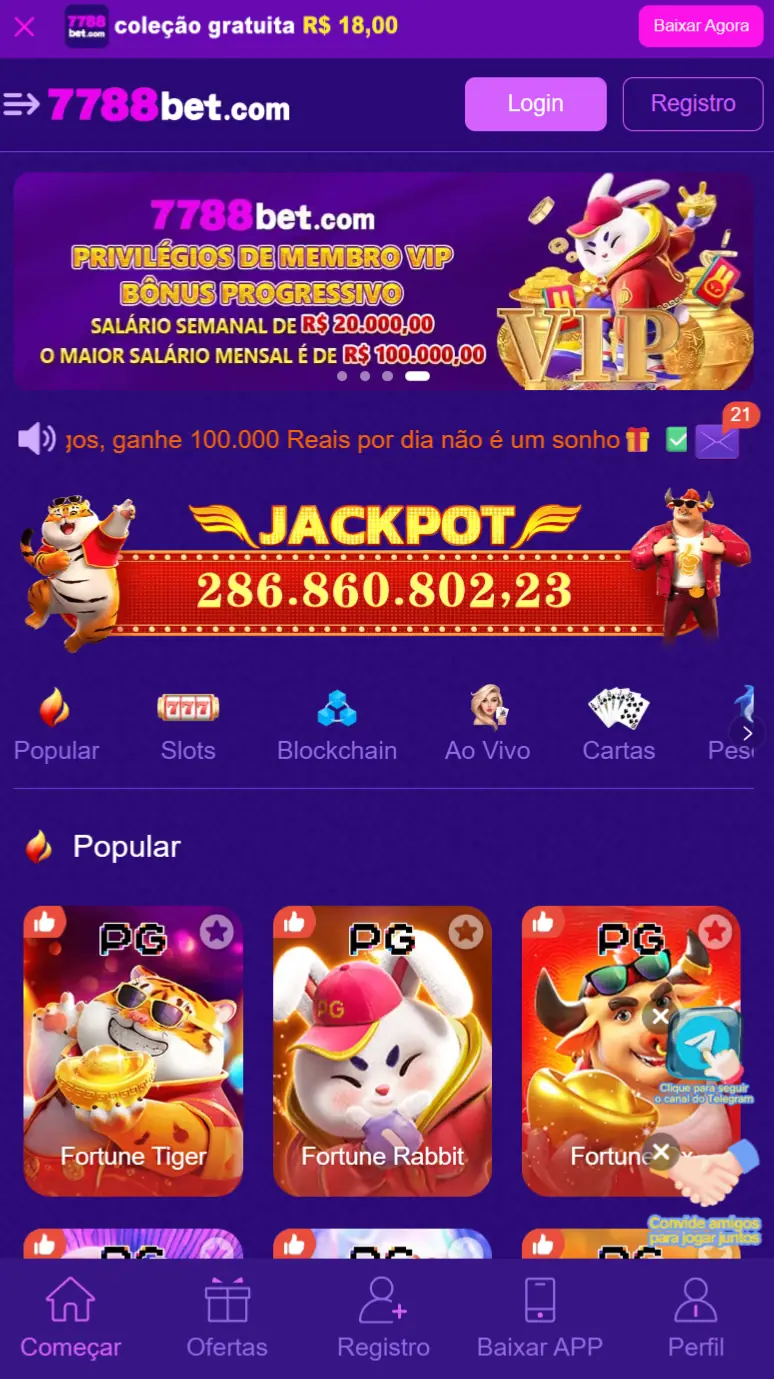This screenshot has height=1379, width=774.
Task: Switch to the Ao Vivo category
Action: tap(488, 726)
